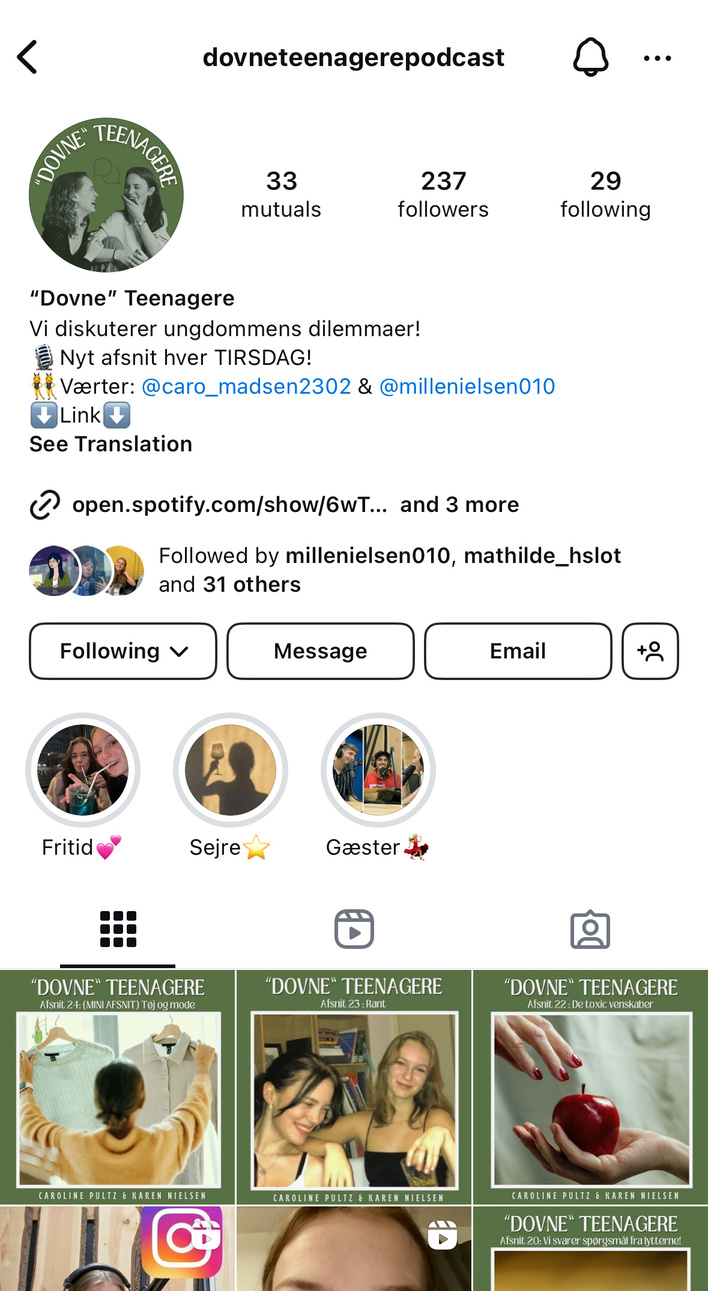Open the three-dot overflow menu

pos(657,58)
